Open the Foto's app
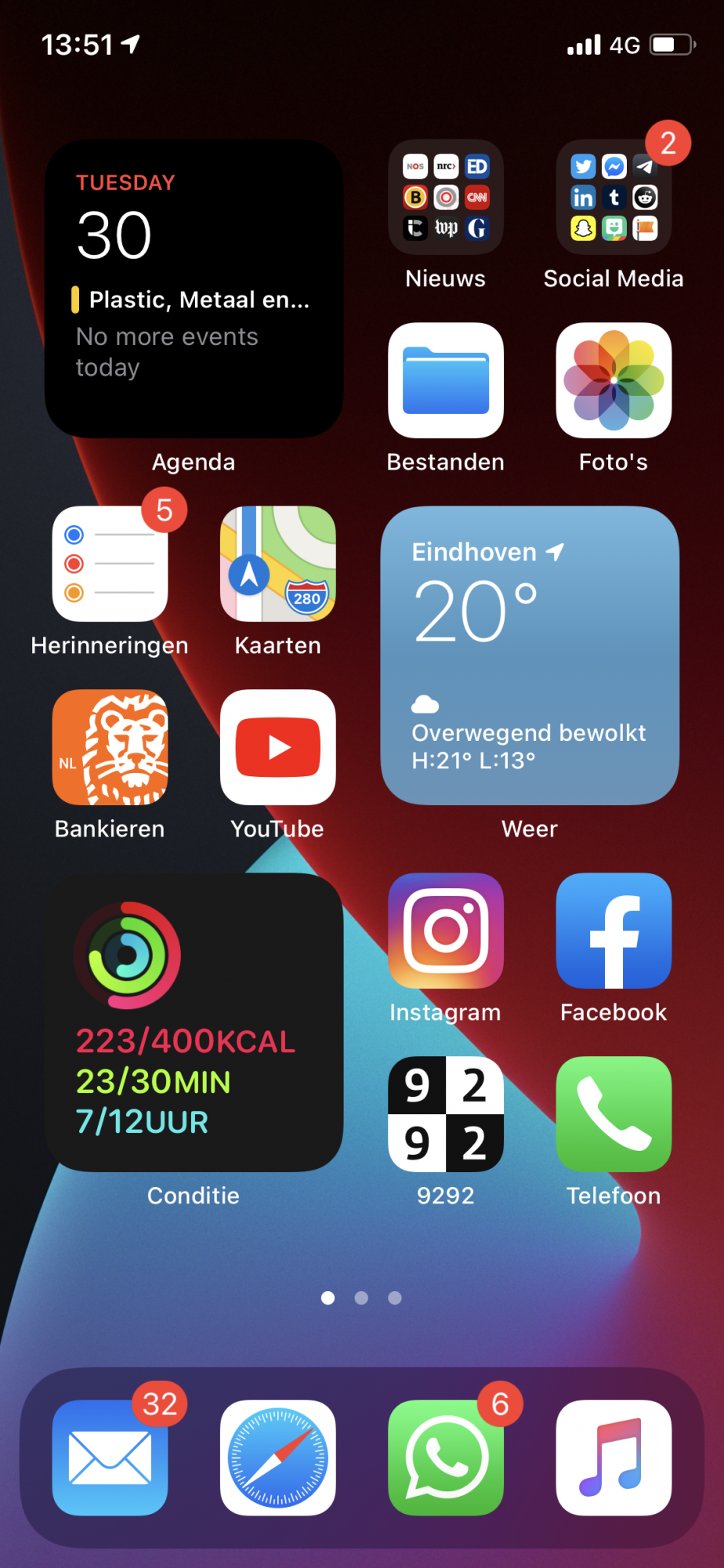 pyautogui.click(x=614, y=380)
